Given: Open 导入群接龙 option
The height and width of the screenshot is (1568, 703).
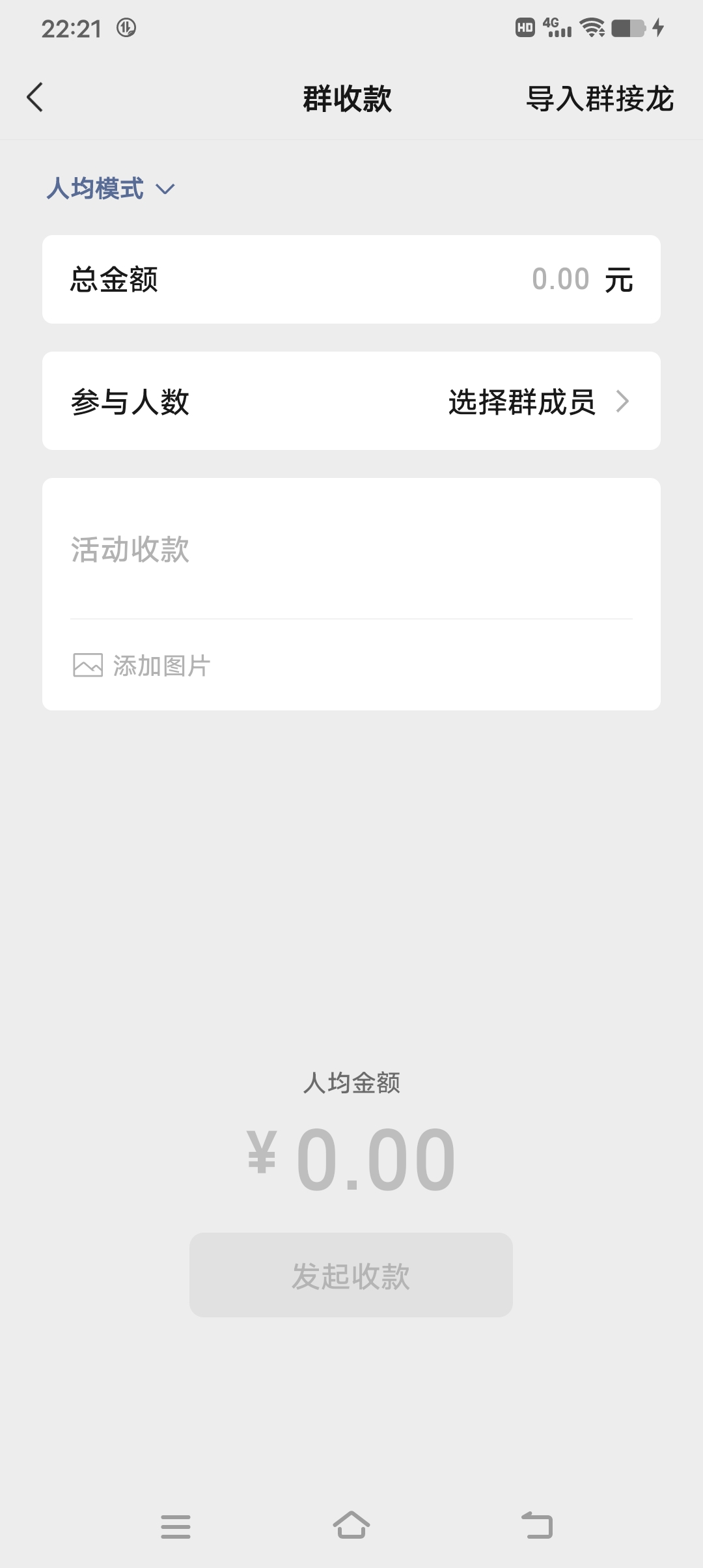Looking at the screenshot, I should 600,99.
